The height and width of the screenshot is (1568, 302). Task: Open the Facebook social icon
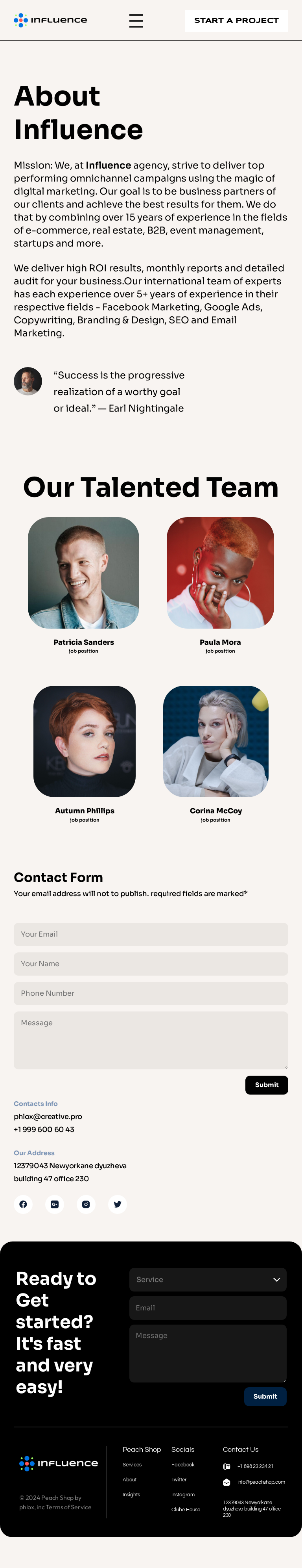(x=23, y=1204)
